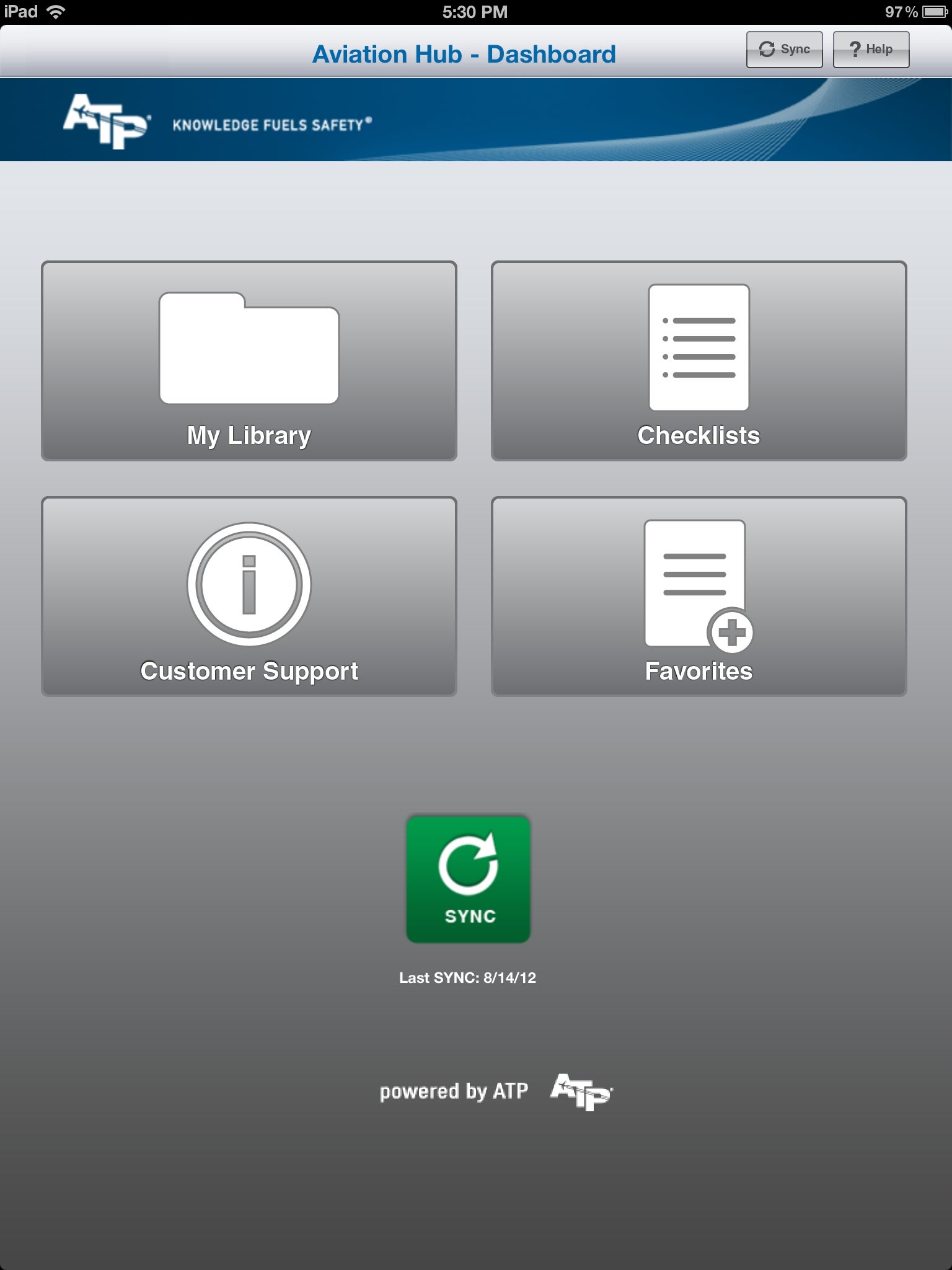Open Customer Support
952x1270 pixels.
coord(249,597)
